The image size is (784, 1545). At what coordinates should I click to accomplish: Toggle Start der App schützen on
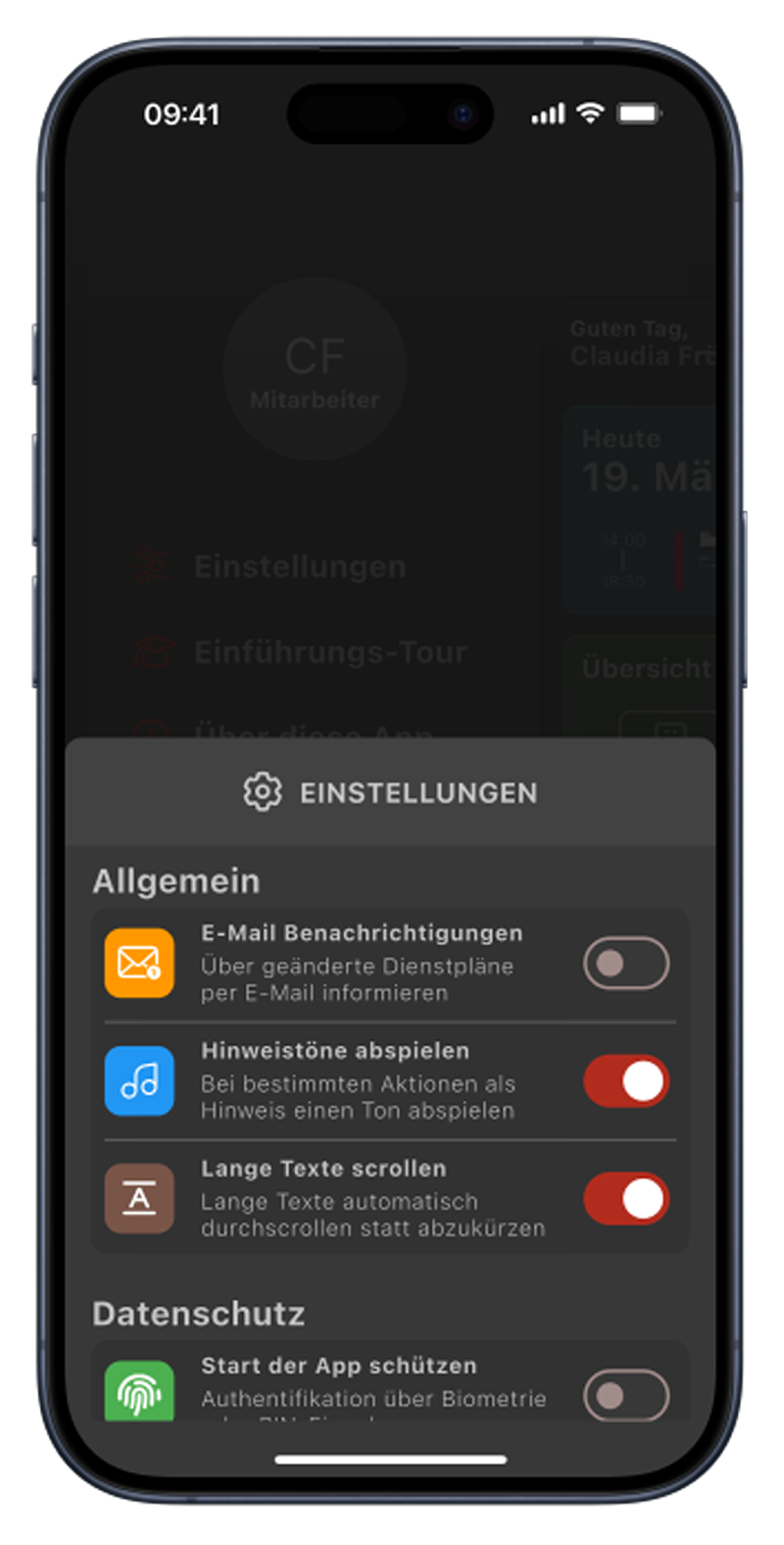click(x=626, y=1395)
